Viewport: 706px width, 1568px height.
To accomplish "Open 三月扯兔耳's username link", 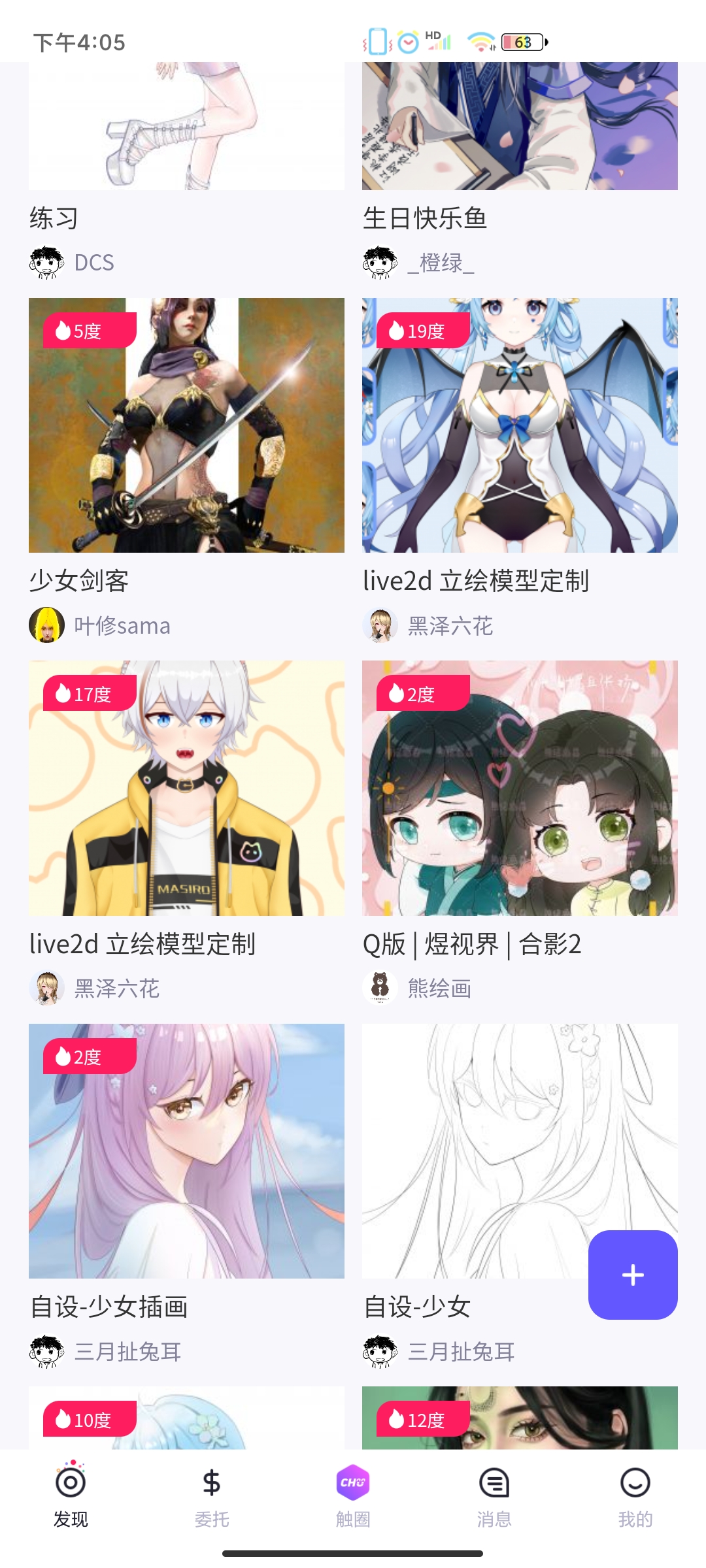I will (129, 1351).
